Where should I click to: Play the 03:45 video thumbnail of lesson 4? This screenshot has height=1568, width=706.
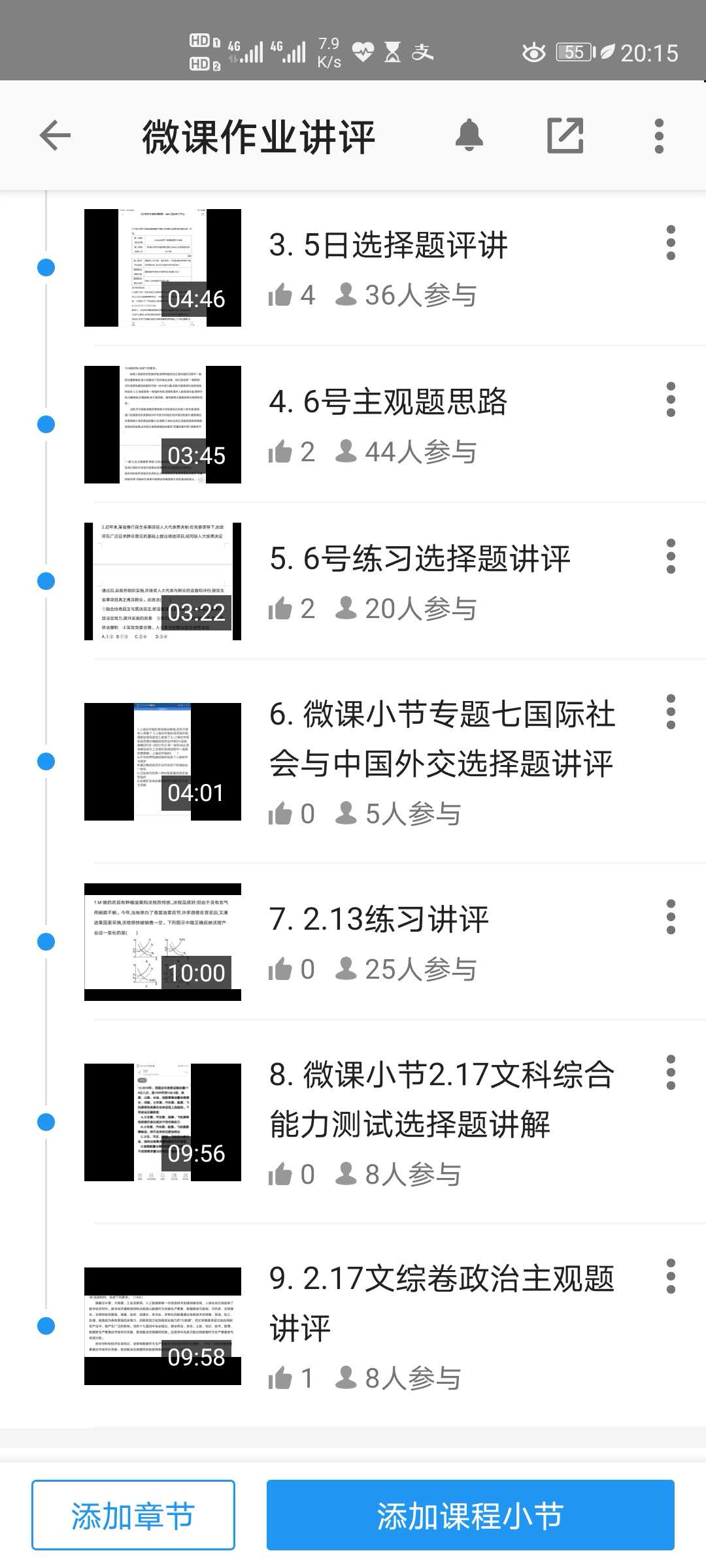163,425
